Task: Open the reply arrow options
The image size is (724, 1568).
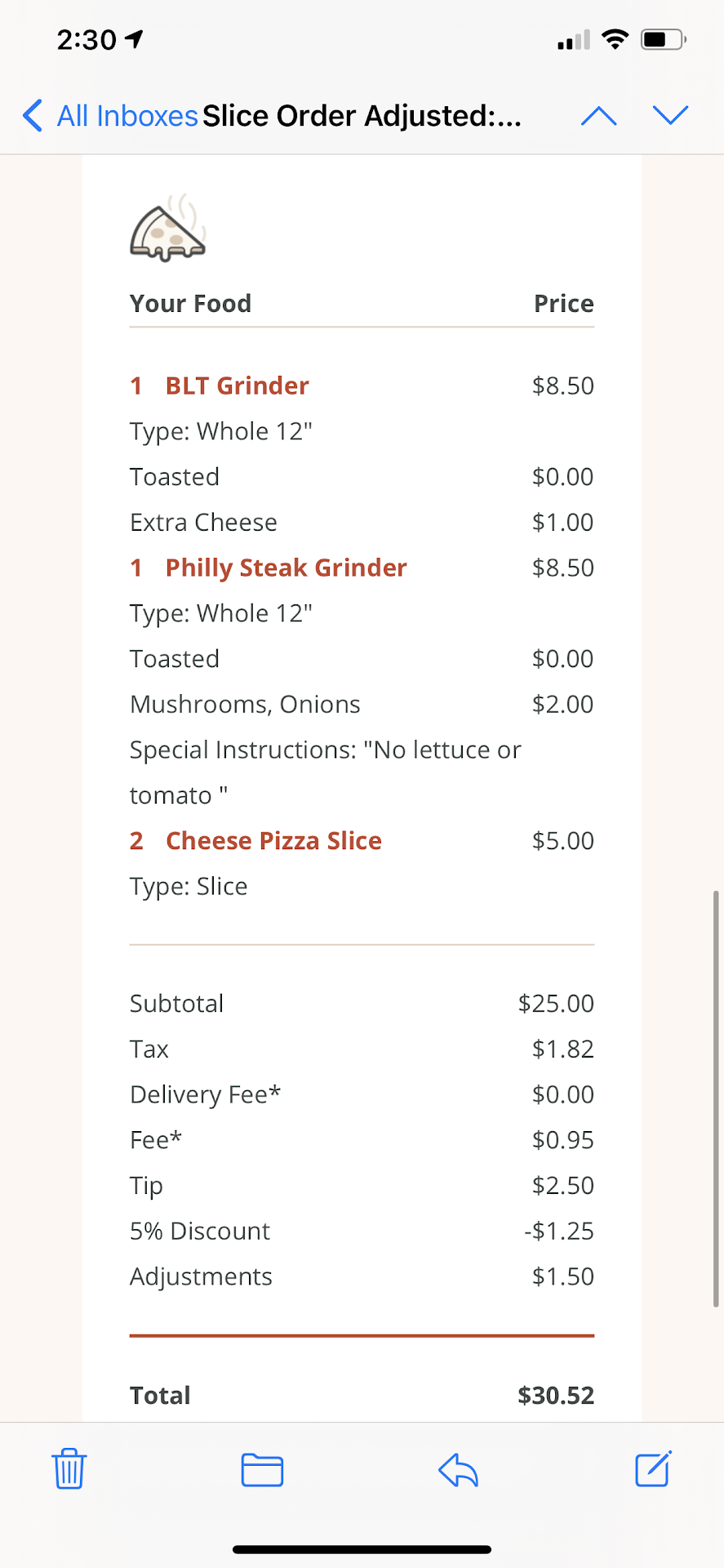Action: 458,1470
